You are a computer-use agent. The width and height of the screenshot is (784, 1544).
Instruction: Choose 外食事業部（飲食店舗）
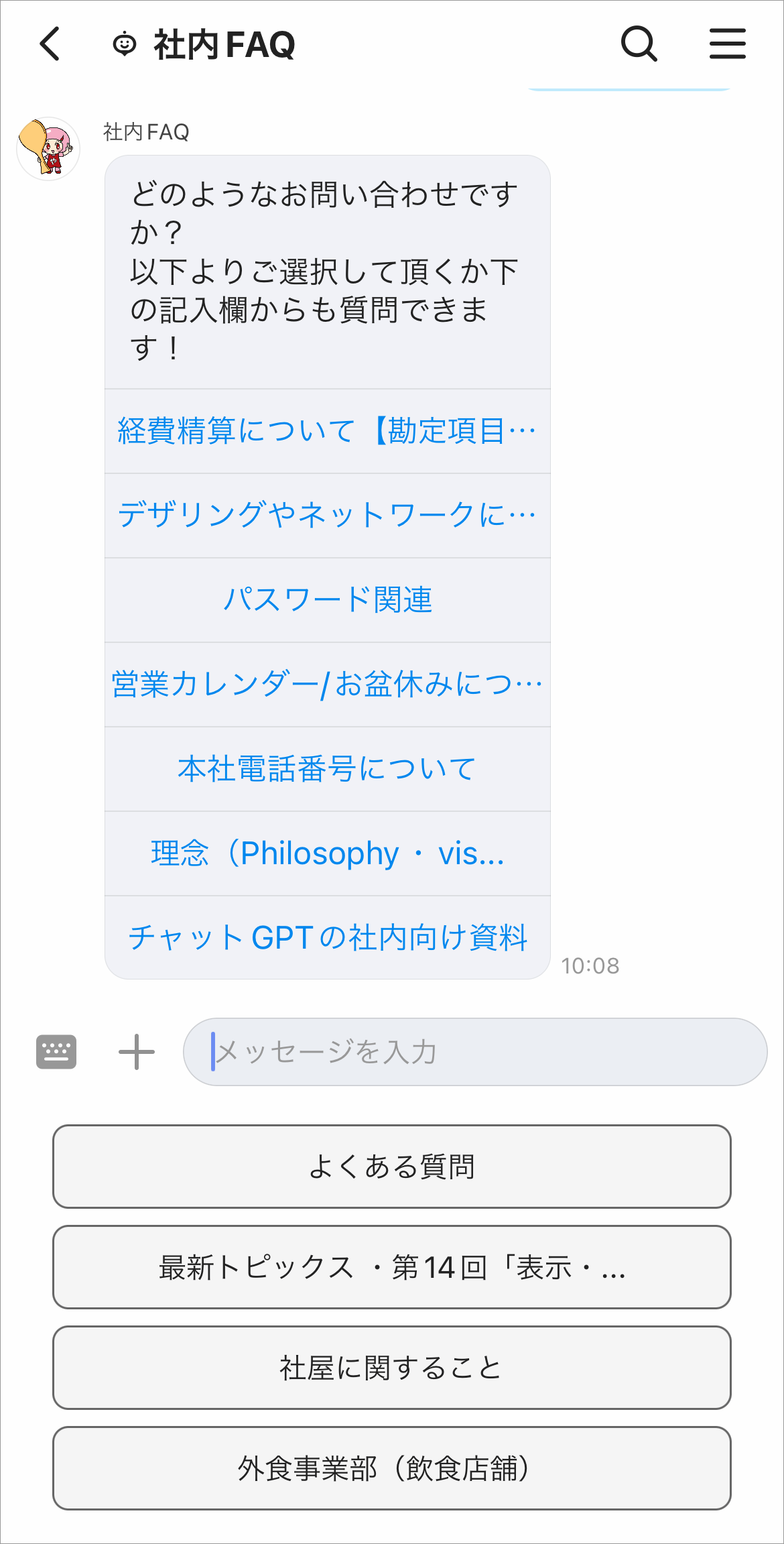[391, 1468]
